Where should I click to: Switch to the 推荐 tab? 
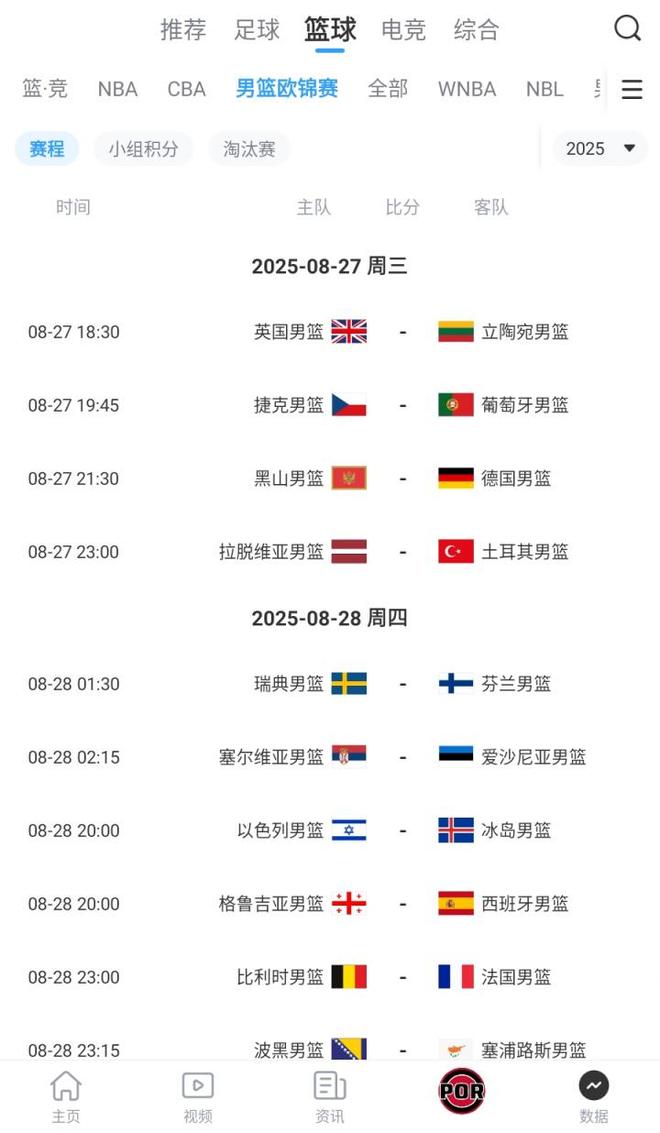click(x=183, y=30)
